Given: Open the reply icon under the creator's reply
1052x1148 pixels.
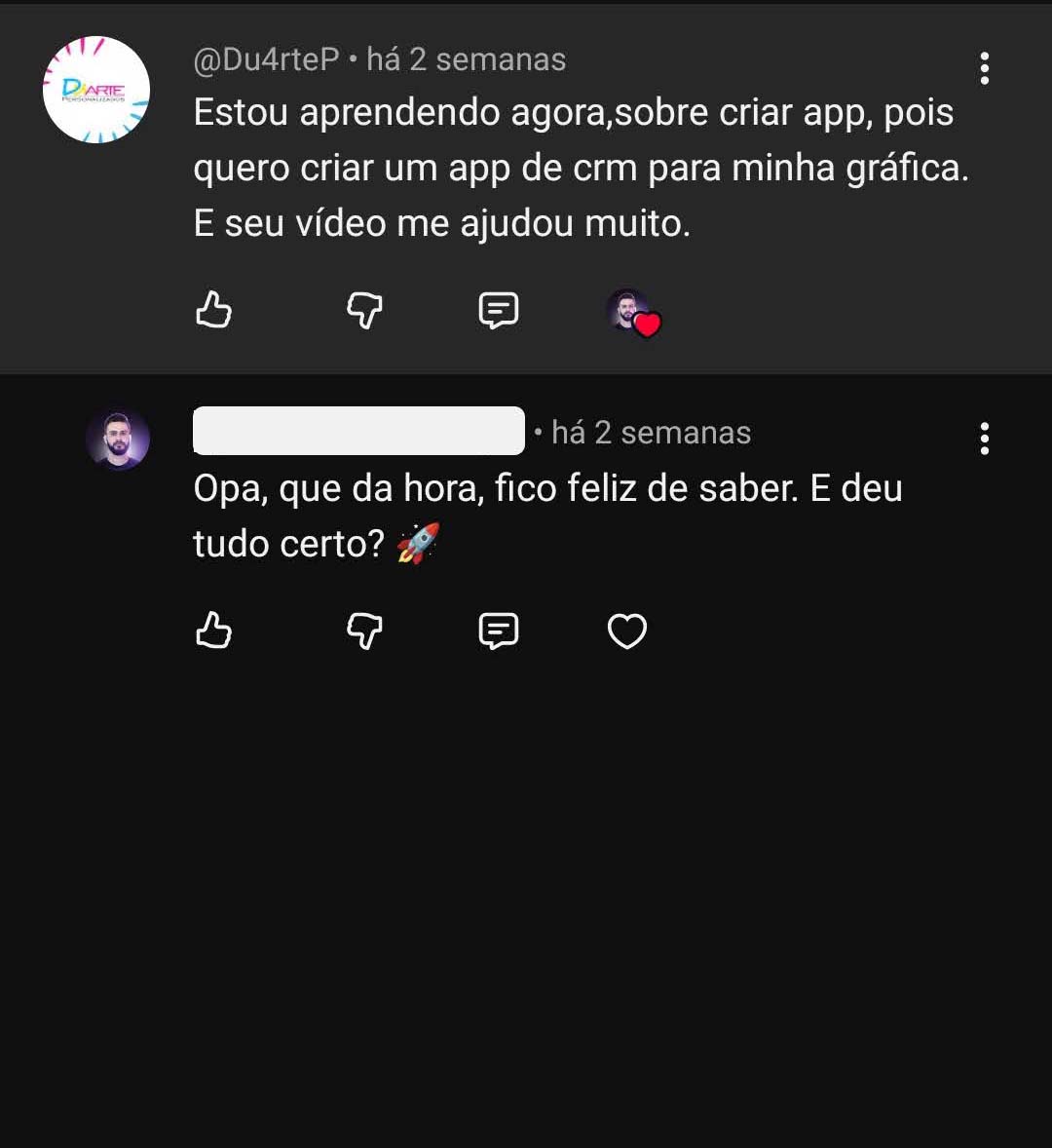Looking at the screenshot, I should pyautogui.click(x=498, y=631).
